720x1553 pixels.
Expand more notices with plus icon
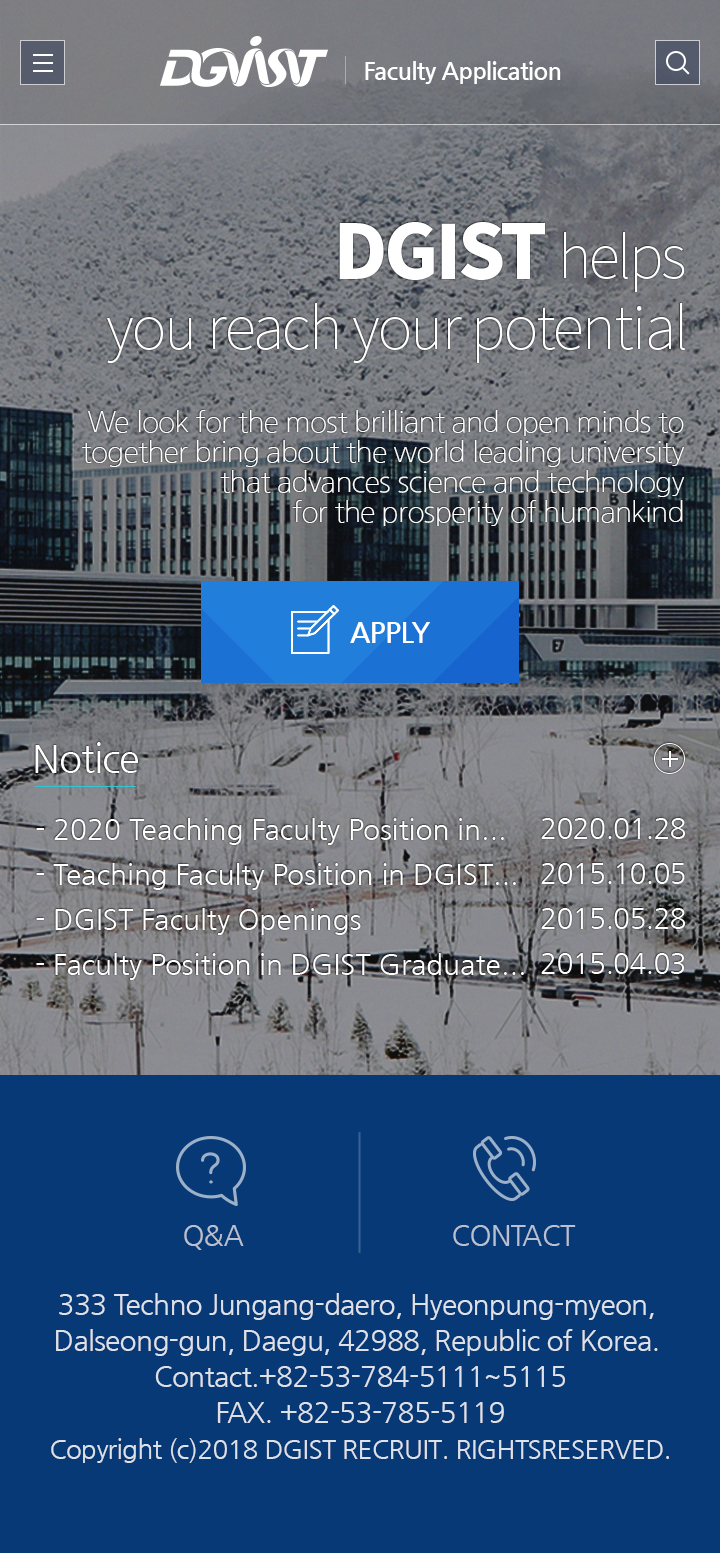click(669, 759)
